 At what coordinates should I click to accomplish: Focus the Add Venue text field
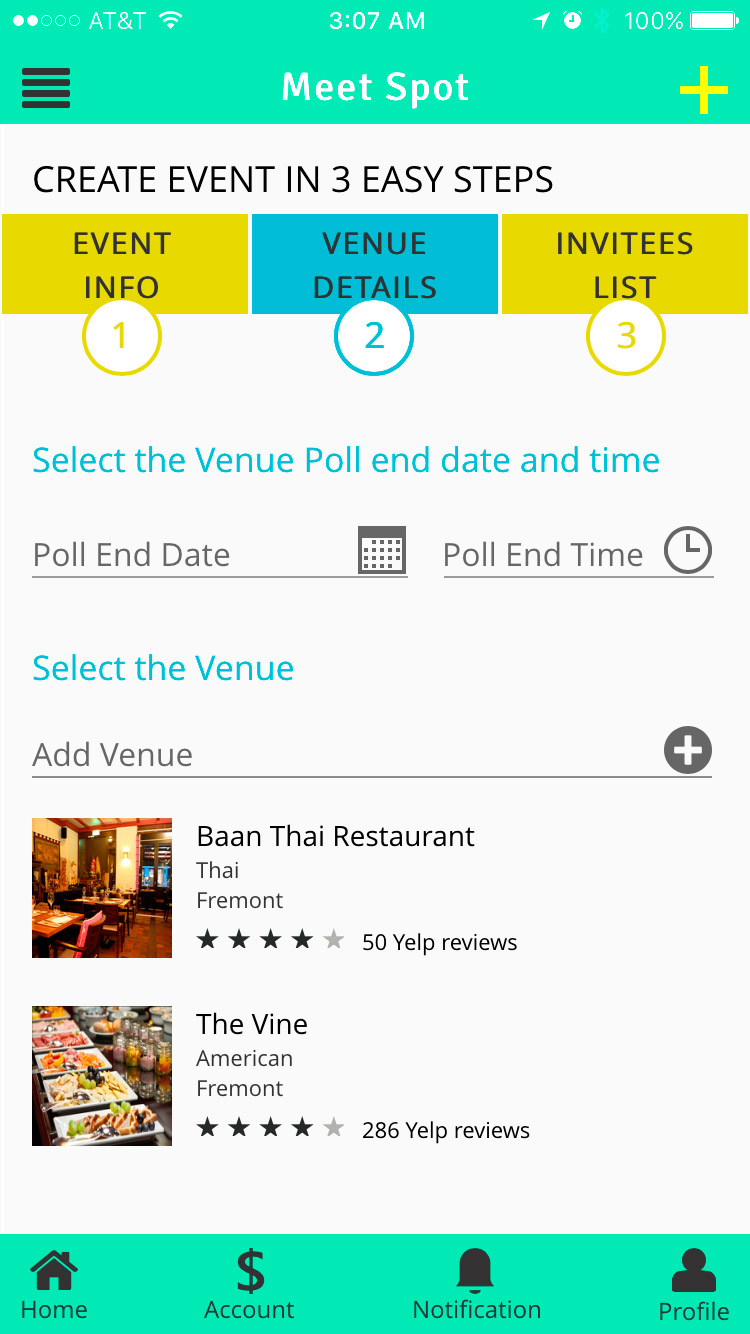340,754
